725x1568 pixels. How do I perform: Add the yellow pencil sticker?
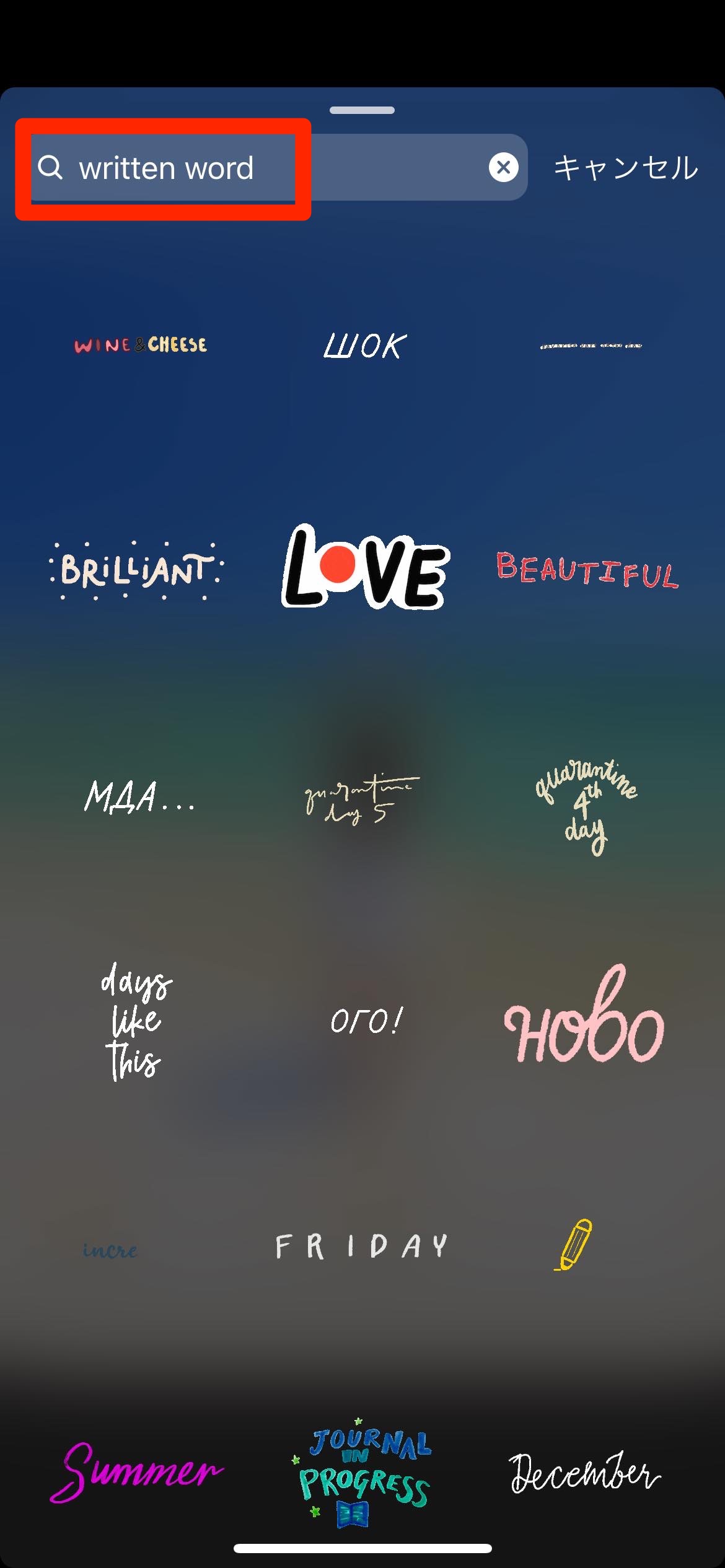pos(574,1245)
